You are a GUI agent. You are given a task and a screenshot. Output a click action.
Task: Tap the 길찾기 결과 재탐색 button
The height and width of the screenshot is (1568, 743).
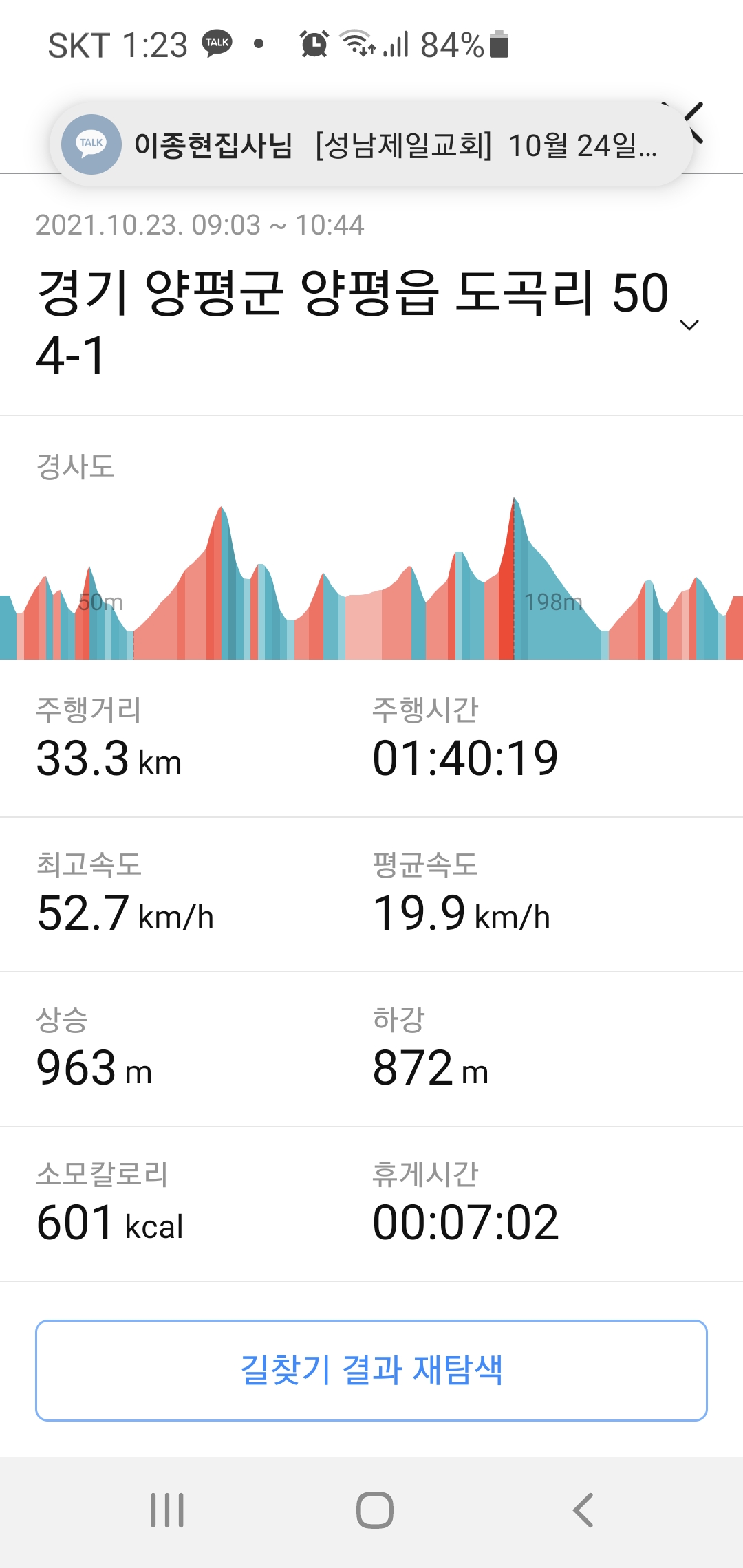[371, 1370]
